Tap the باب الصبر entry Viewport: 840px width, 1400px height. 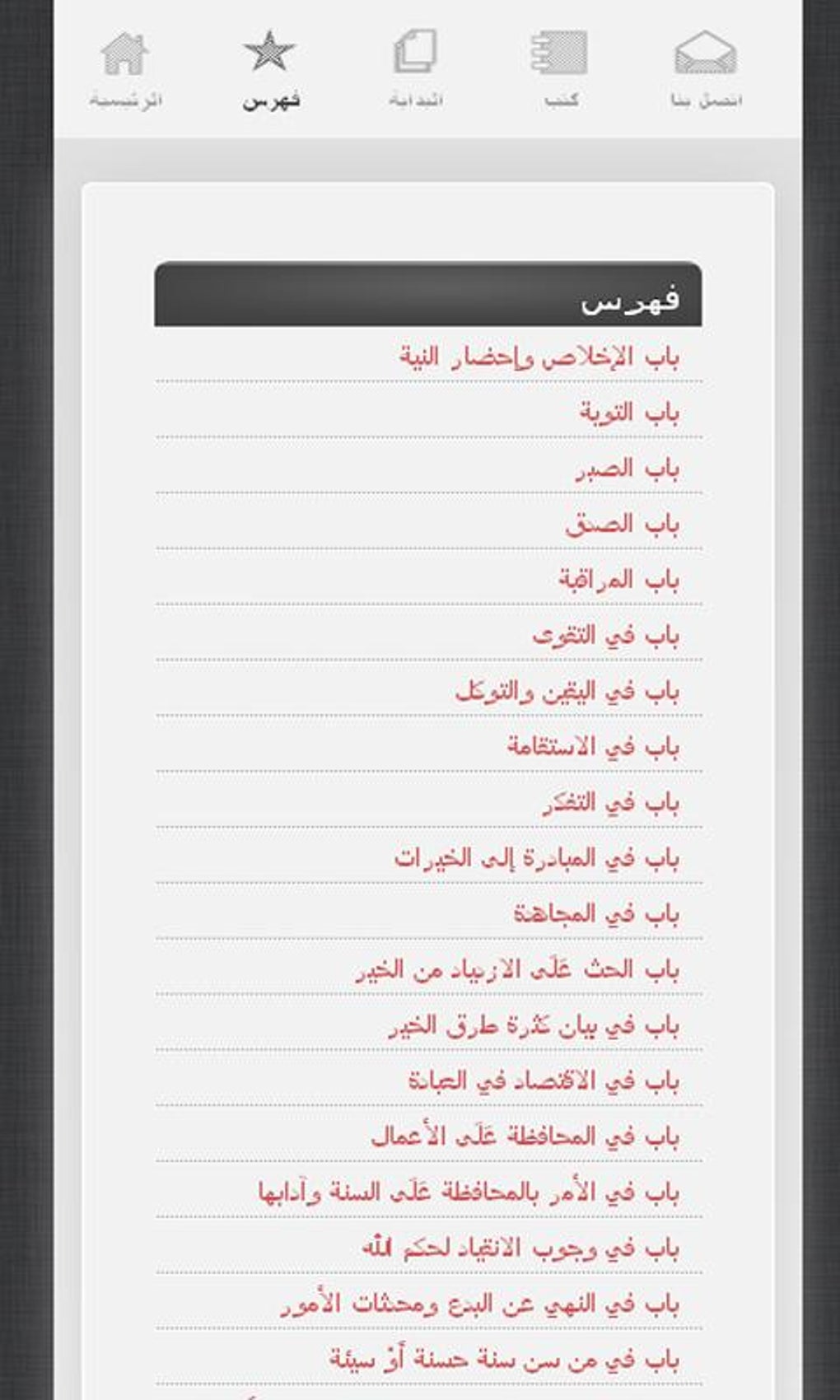point(628,469)
